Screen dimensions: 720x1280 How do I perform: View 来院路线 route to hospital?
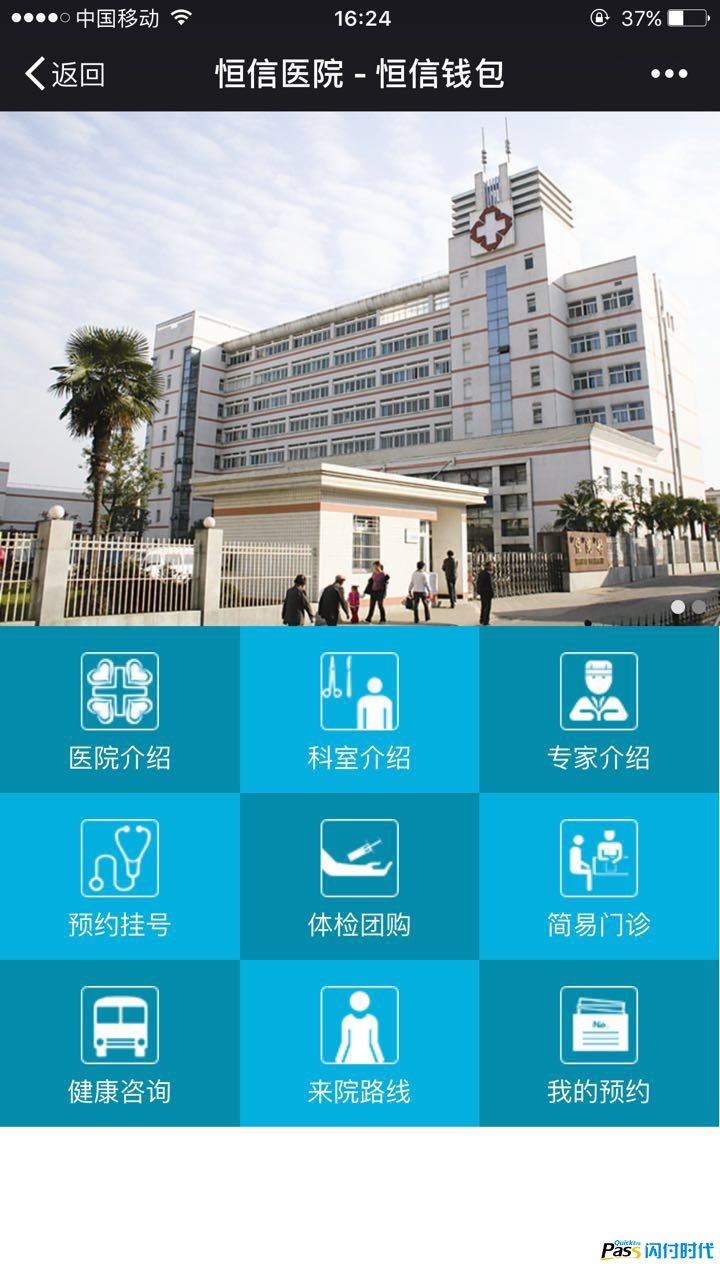point(360,1043)
